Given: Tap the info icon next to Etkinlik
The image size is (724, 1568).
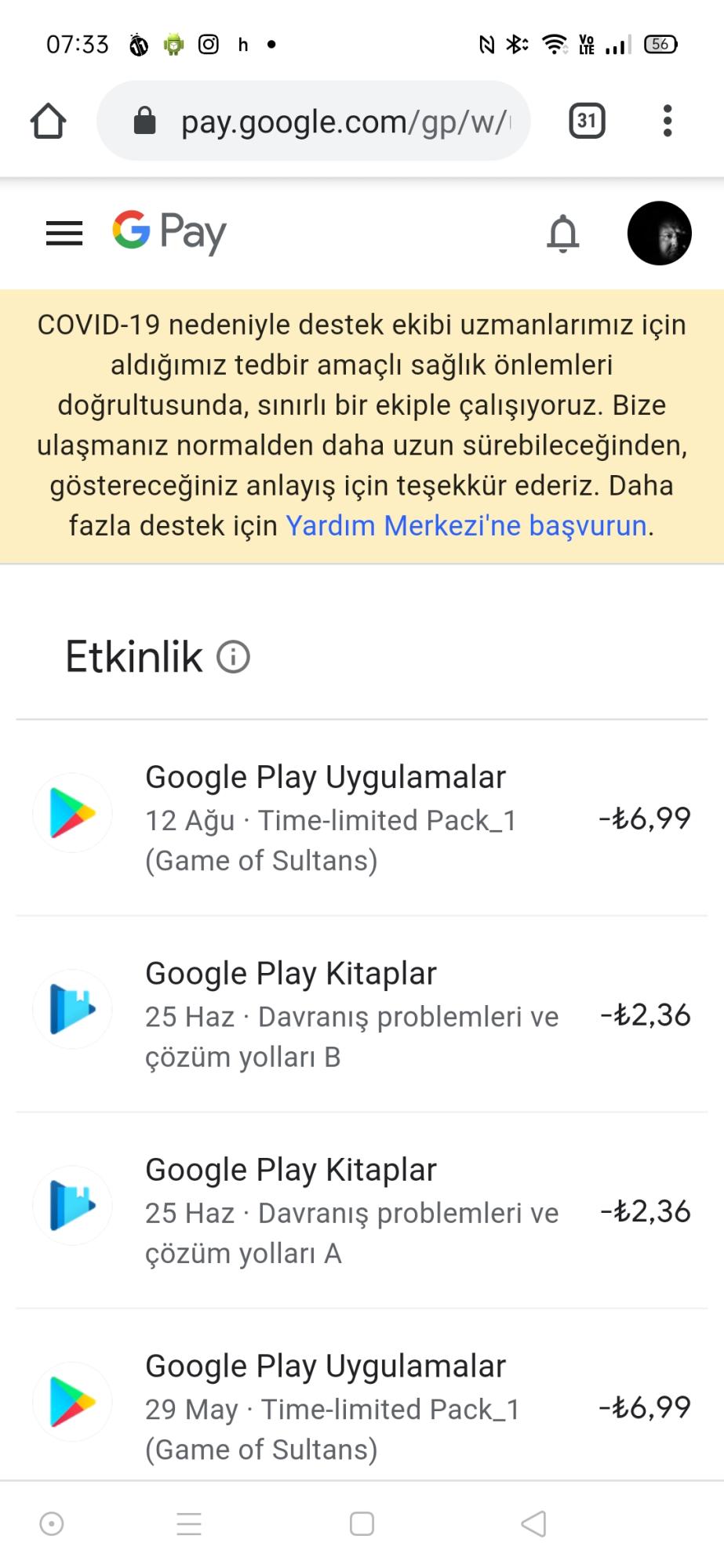Looking at the screenshot, I should [x=233, y=657].
